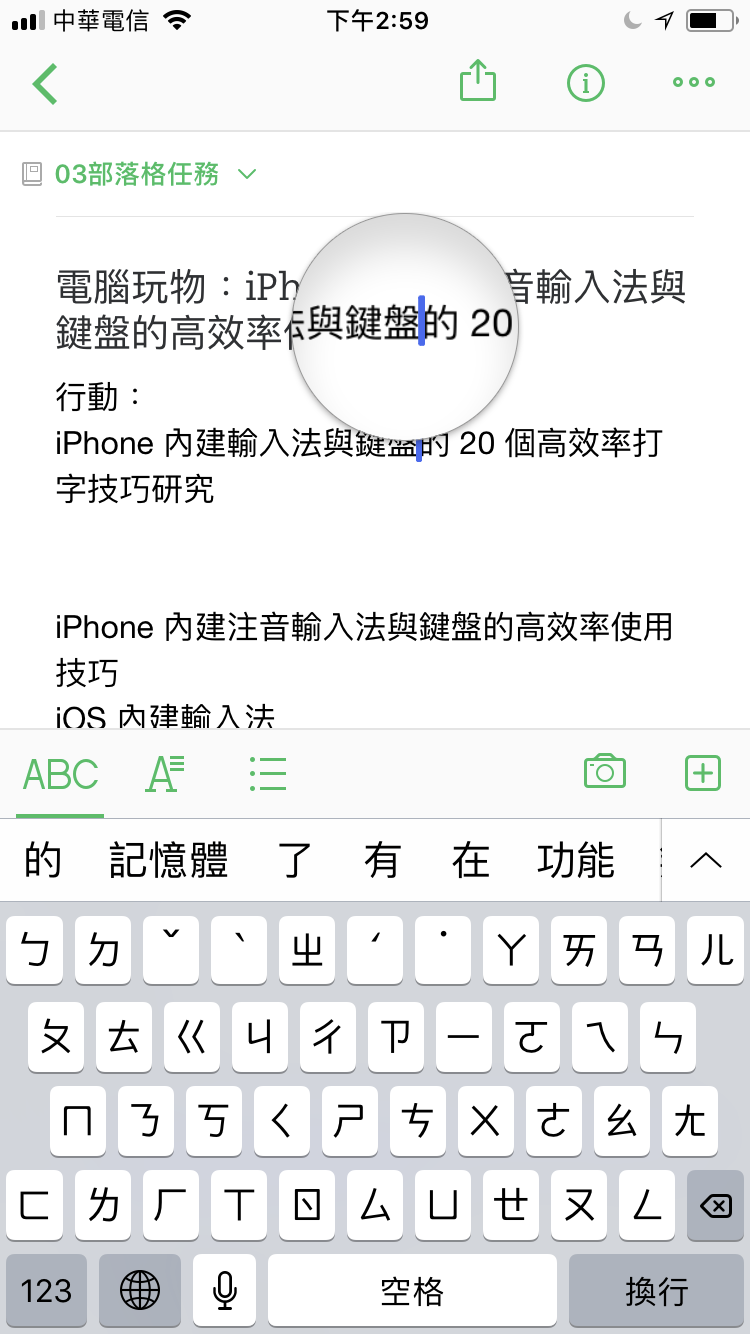Viewport: 750px width, 1334px height.
Task: Go back with the green arrow
Action: [x=45, y=84]
